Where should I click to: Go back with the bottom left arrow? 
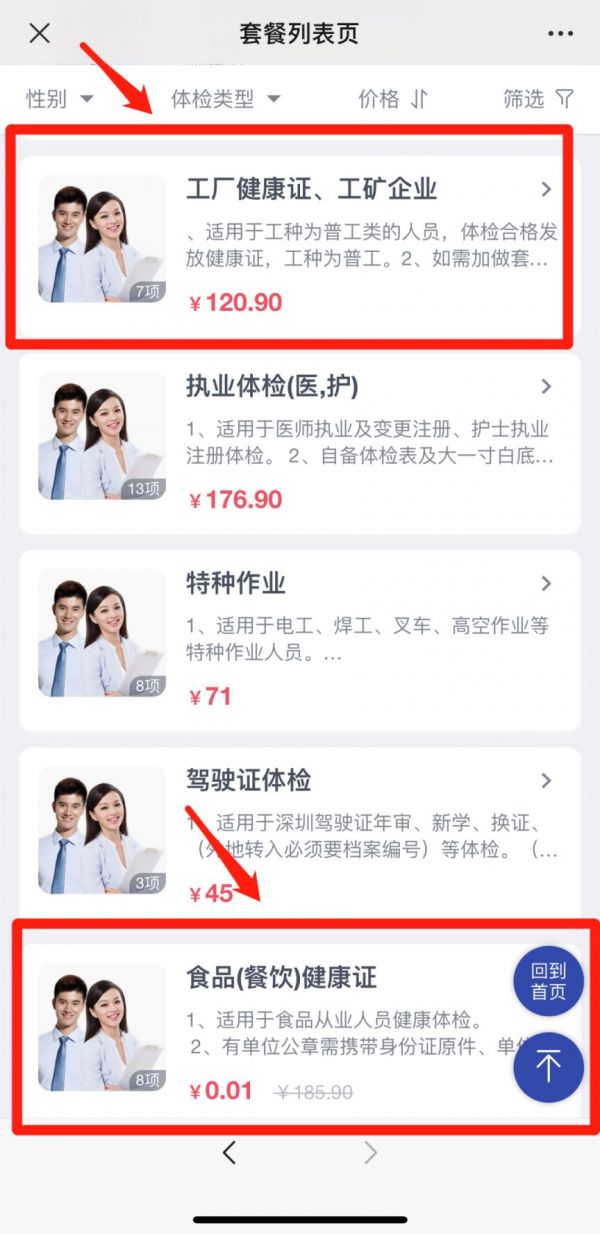[x=229, y=1153]
